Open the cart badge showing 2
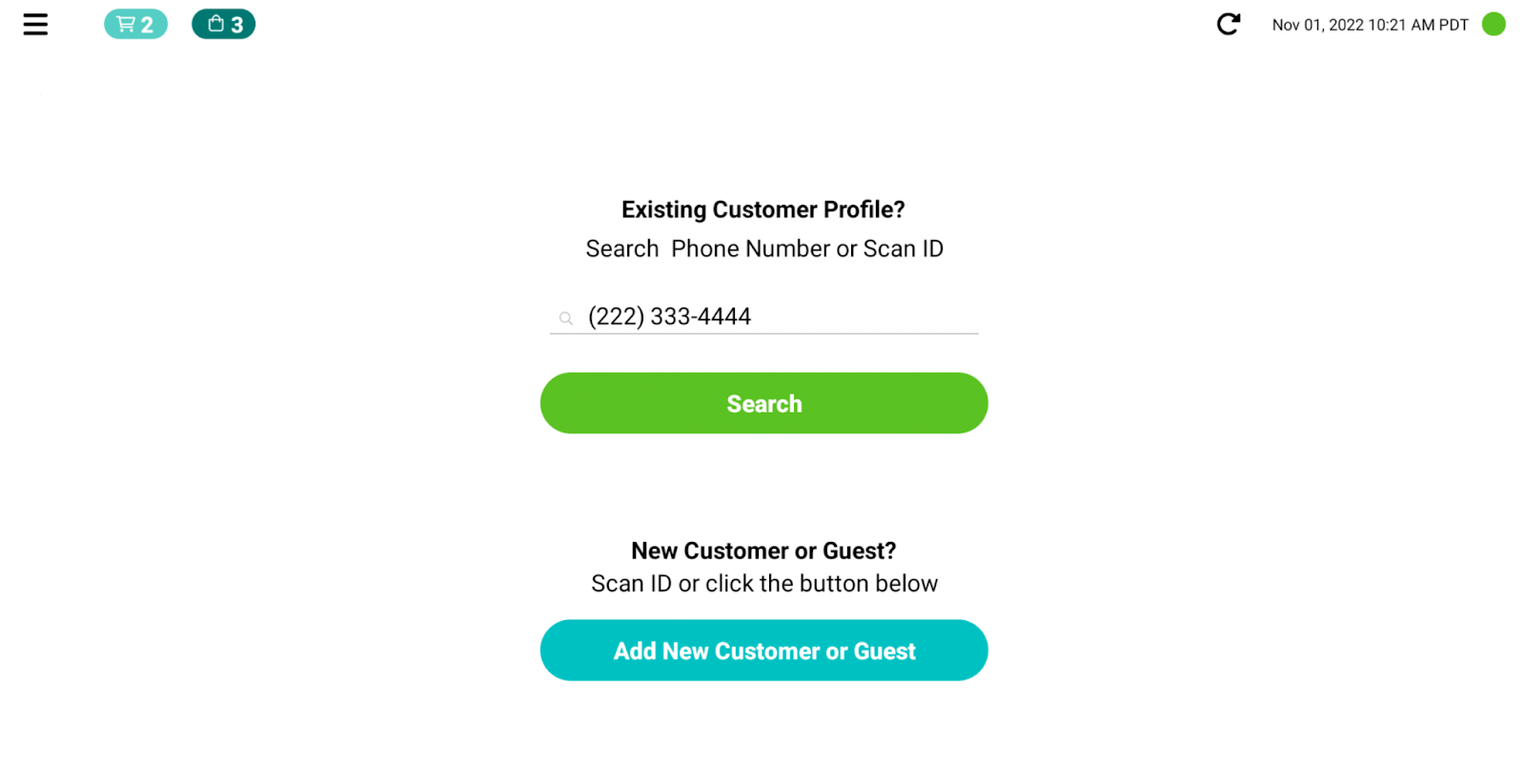 point(135,25)
